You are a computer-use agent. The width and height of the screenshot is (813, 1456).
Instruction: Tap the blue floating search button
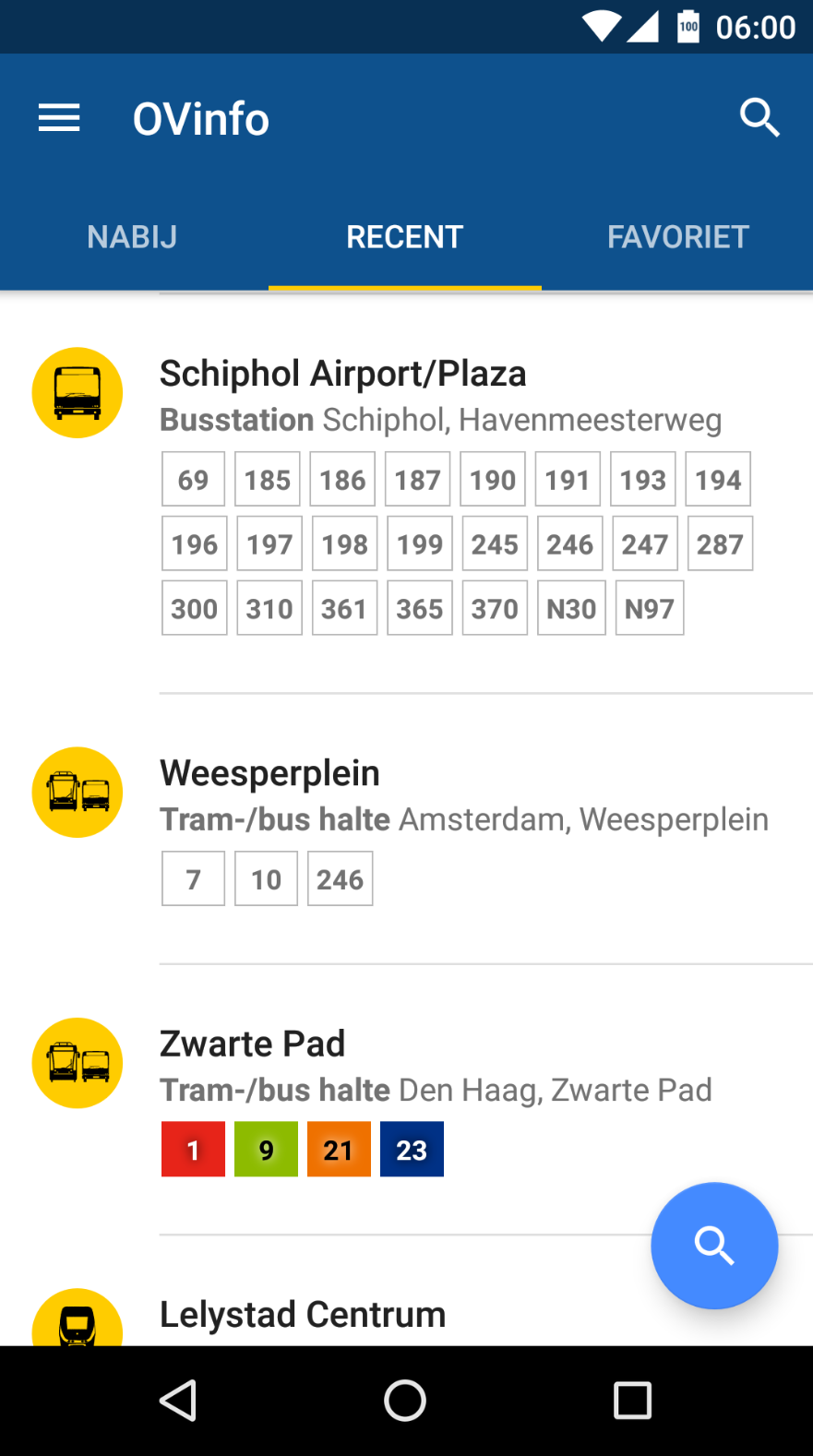point(714,1246)
